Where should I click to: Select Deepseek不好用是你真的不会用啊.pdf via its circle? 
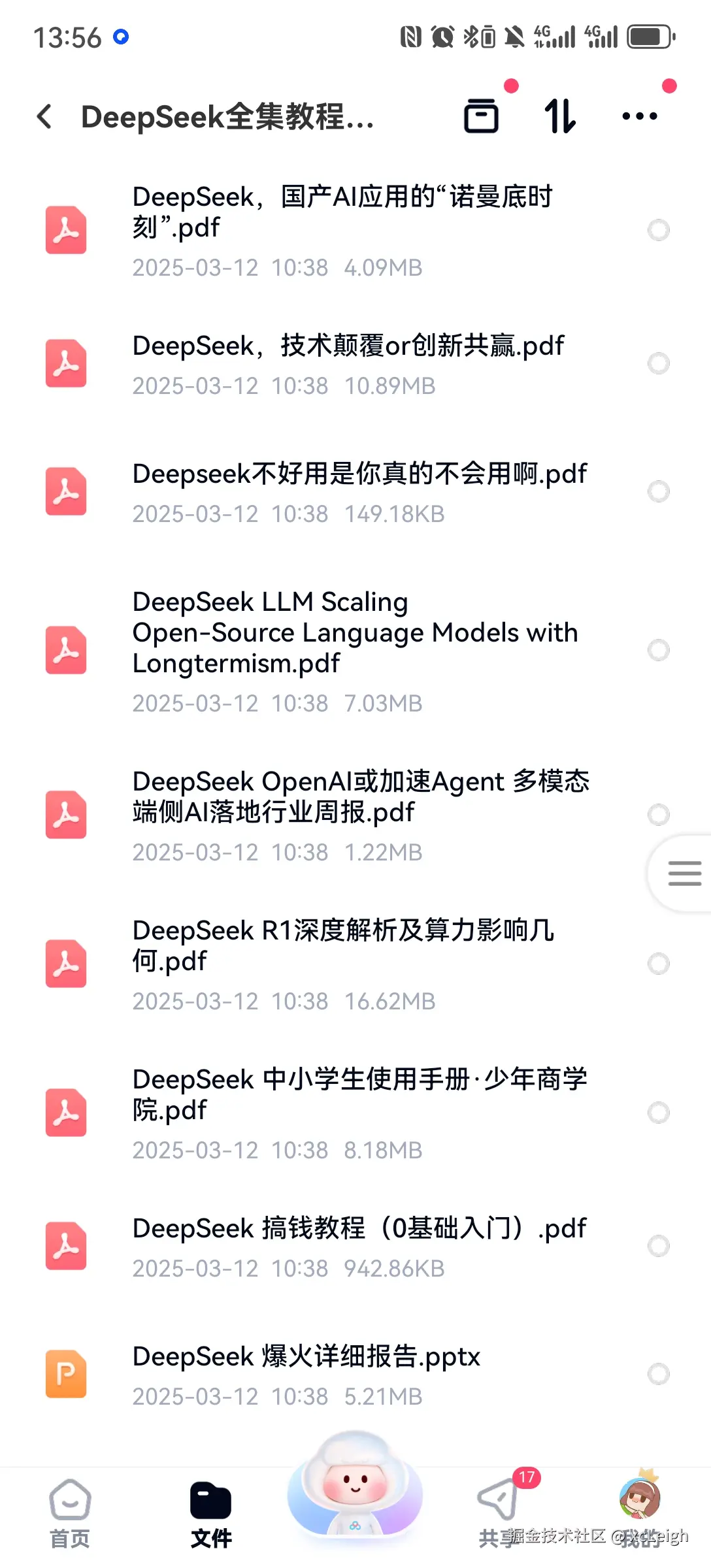pos(658,492)
